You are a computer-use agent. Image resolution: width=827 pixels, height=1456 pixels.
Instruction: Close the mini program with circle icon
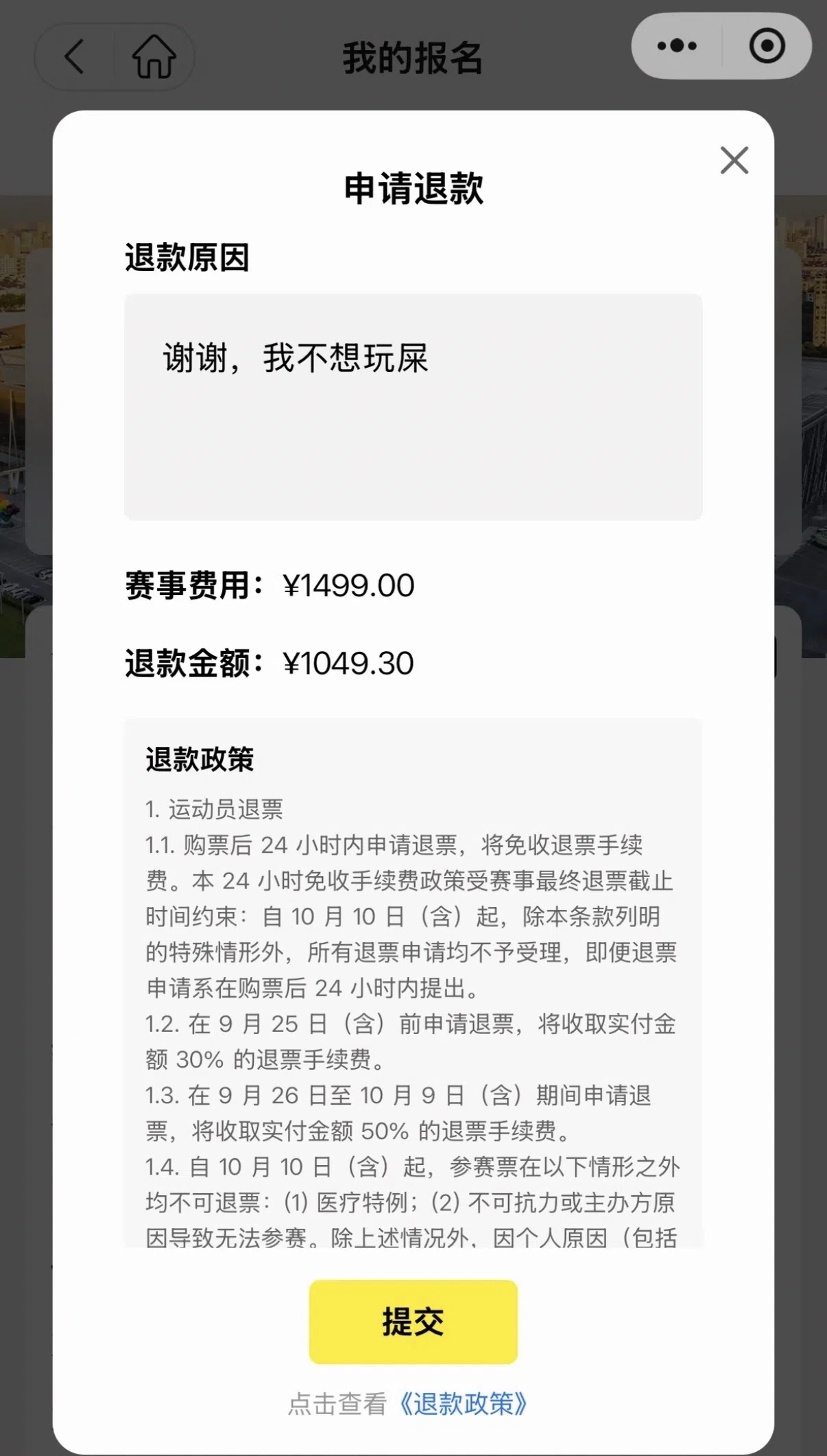coord(767,46)
